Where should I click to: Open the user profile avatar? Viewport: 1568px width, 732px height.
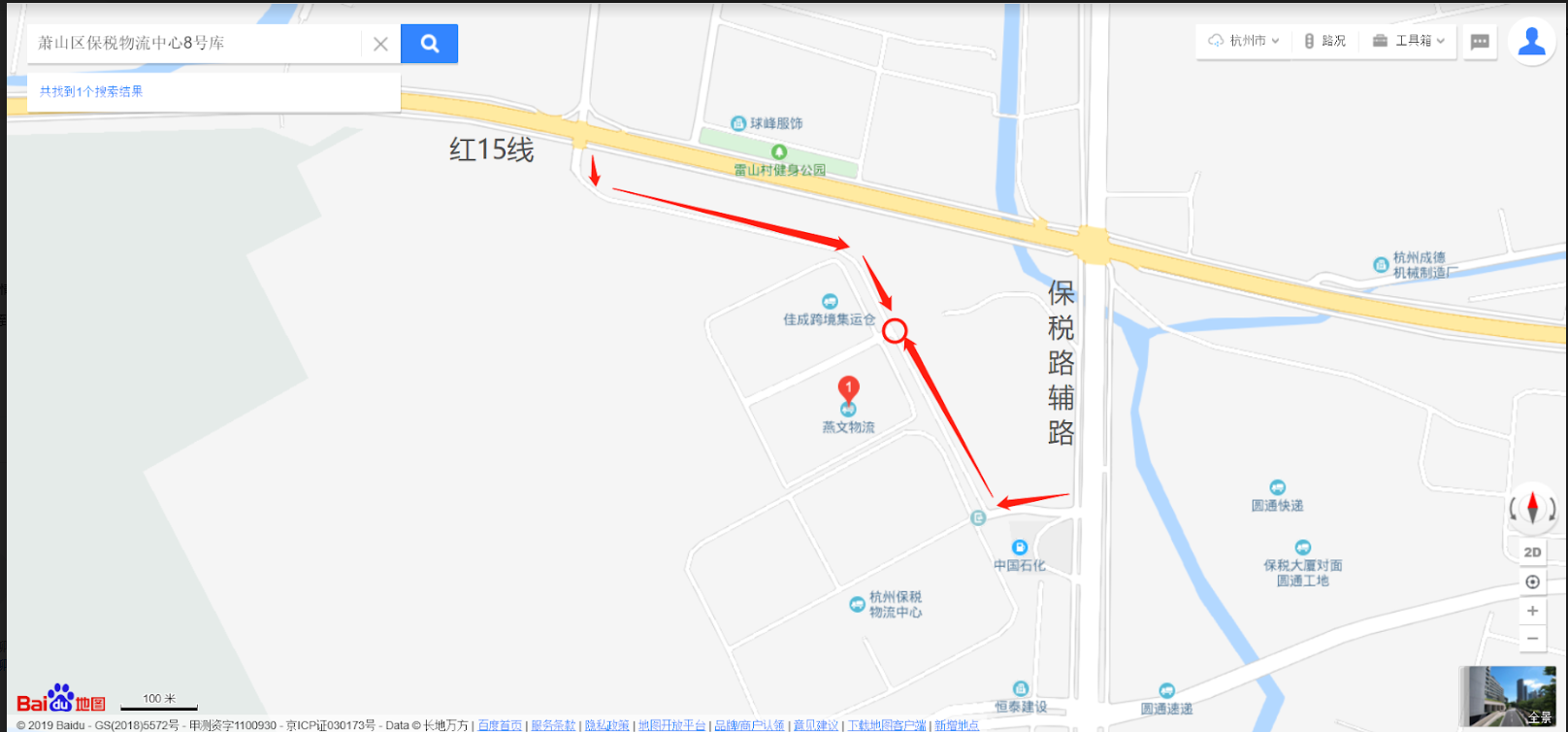tap(1532, 42)
